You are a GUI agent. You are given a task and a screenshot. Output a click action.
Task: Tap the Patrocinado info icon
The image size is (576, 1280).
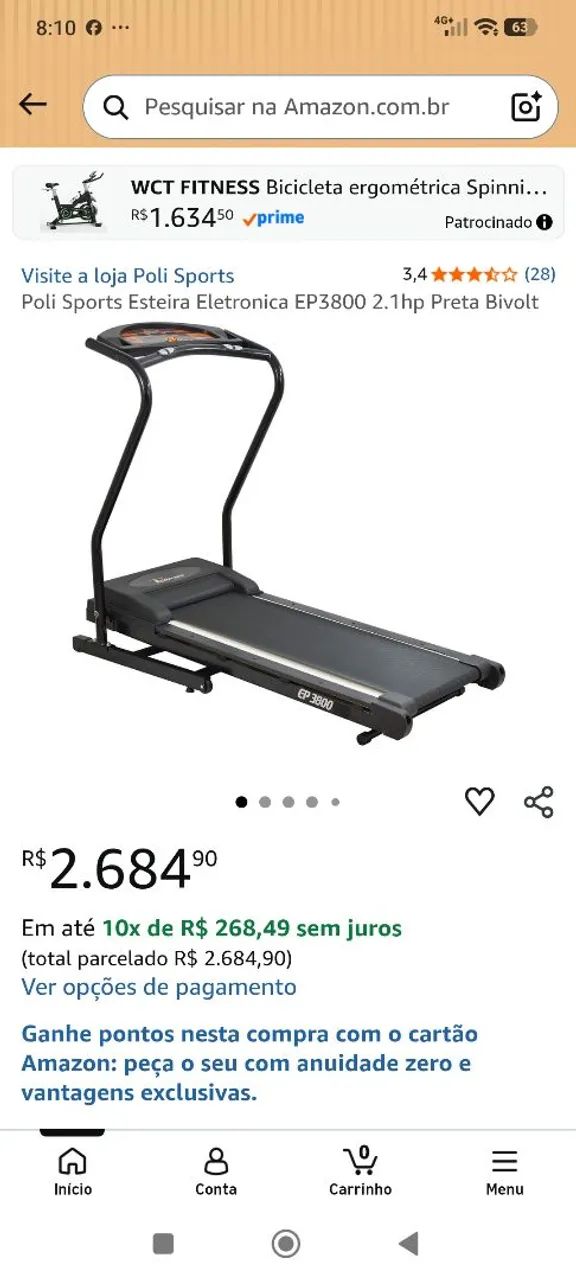(544, 222)
